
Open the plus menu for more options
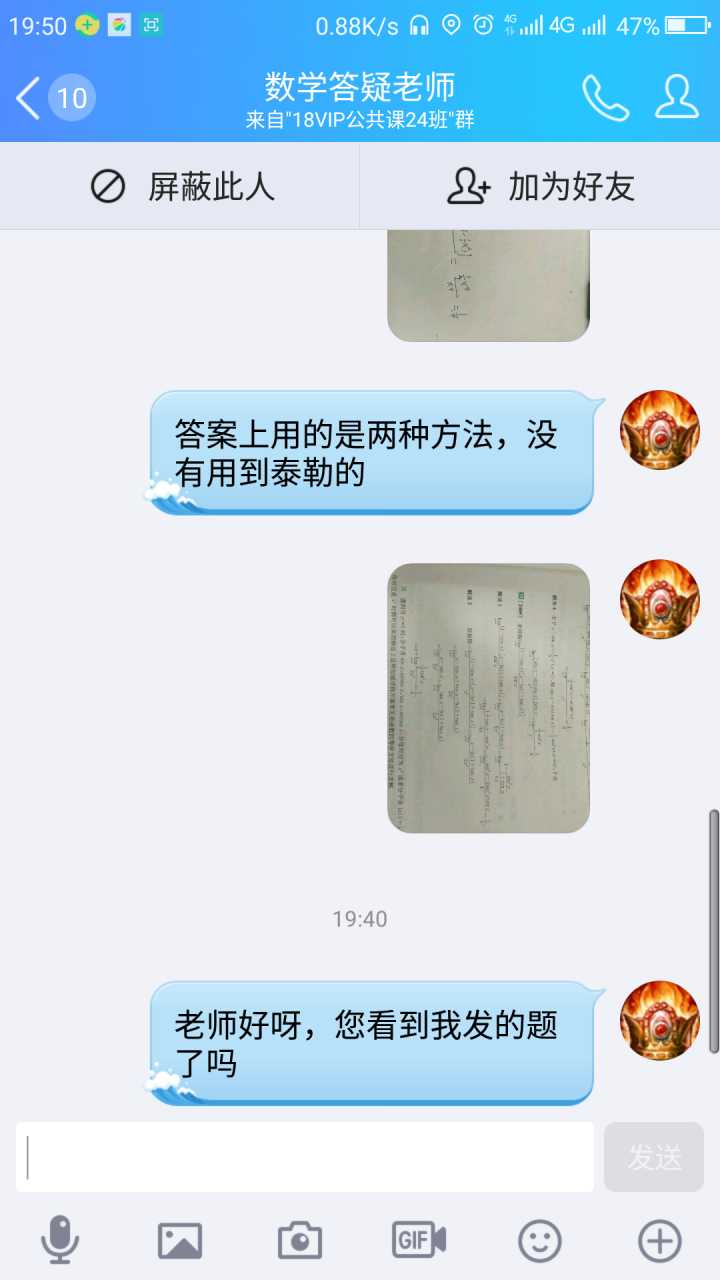pyautogui.click(x=660, y=1241)
